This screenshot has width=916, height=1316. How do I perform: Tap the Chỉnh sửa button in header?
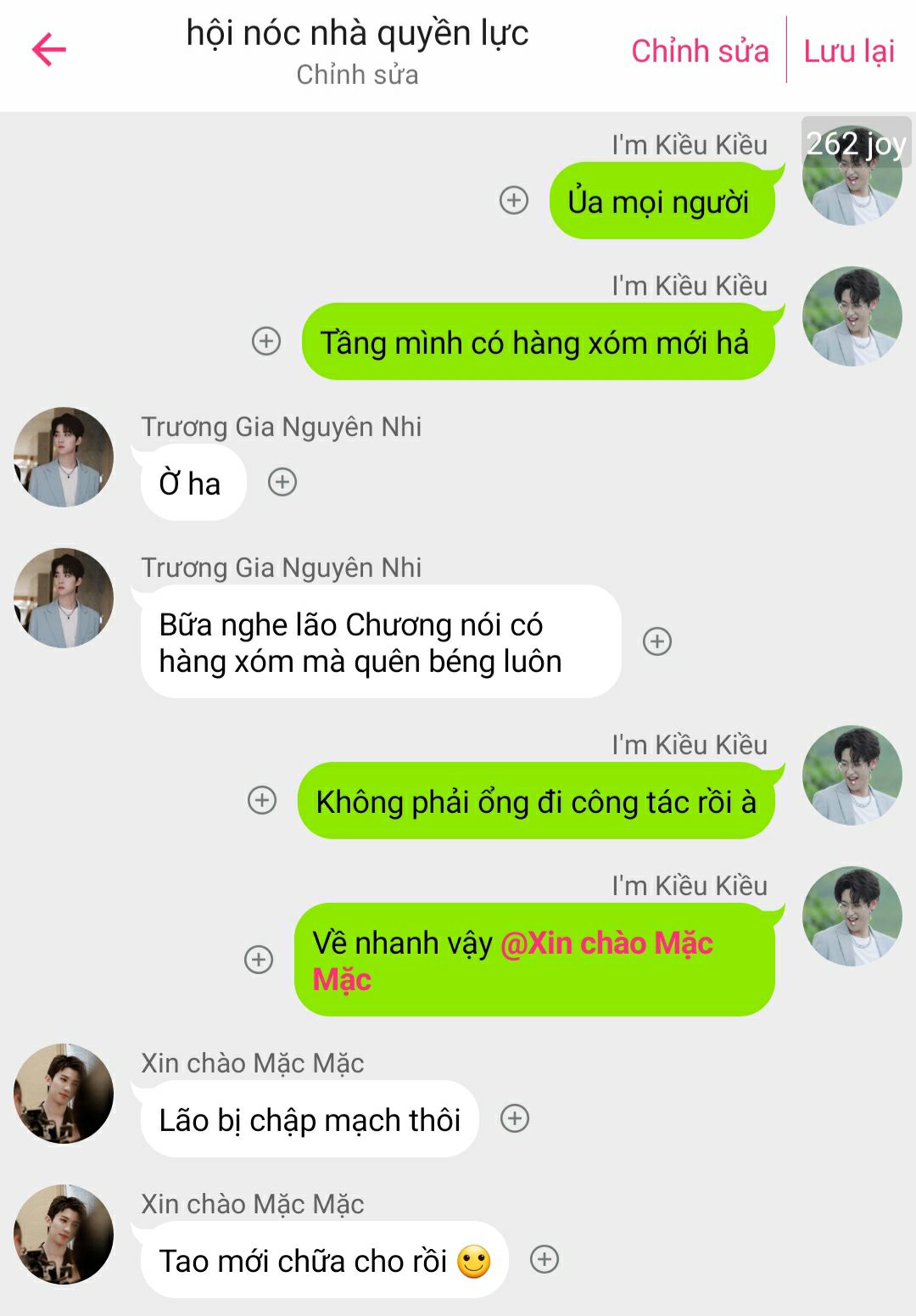click(700, 51)
